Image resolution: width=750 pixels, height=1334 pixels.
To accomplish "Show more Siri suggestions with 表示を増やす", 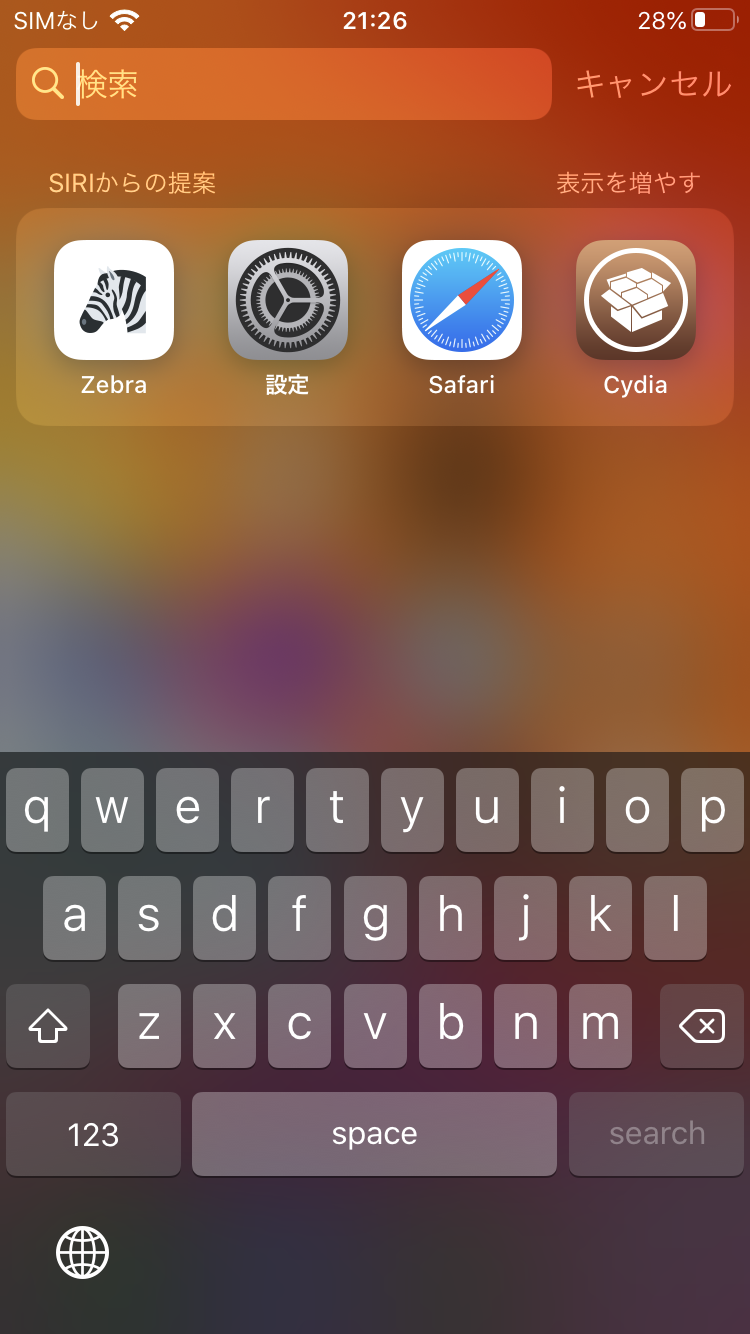I will pyautogui.click(x=628, y=183).
